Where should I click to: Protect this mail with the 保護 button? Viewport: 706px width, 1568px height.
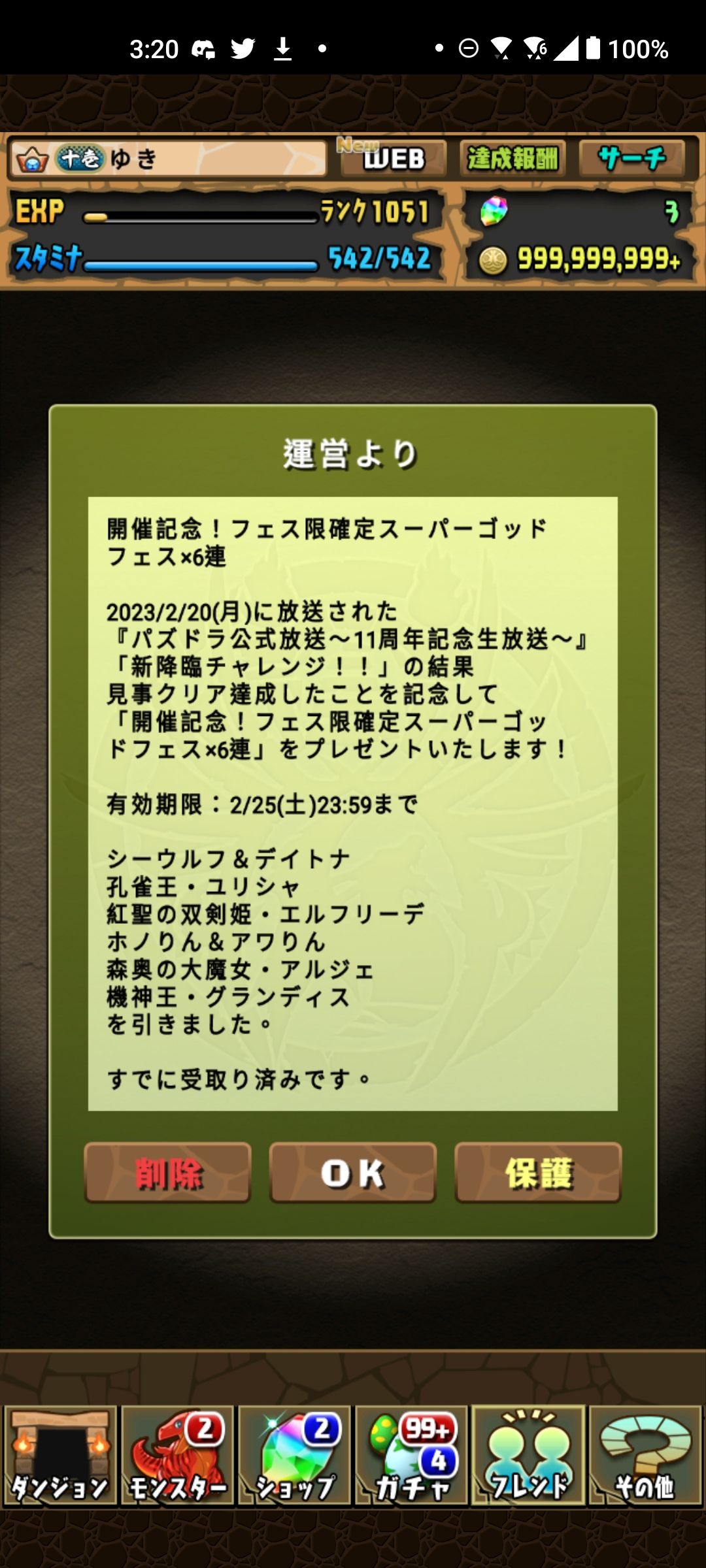pos(538,1173)
